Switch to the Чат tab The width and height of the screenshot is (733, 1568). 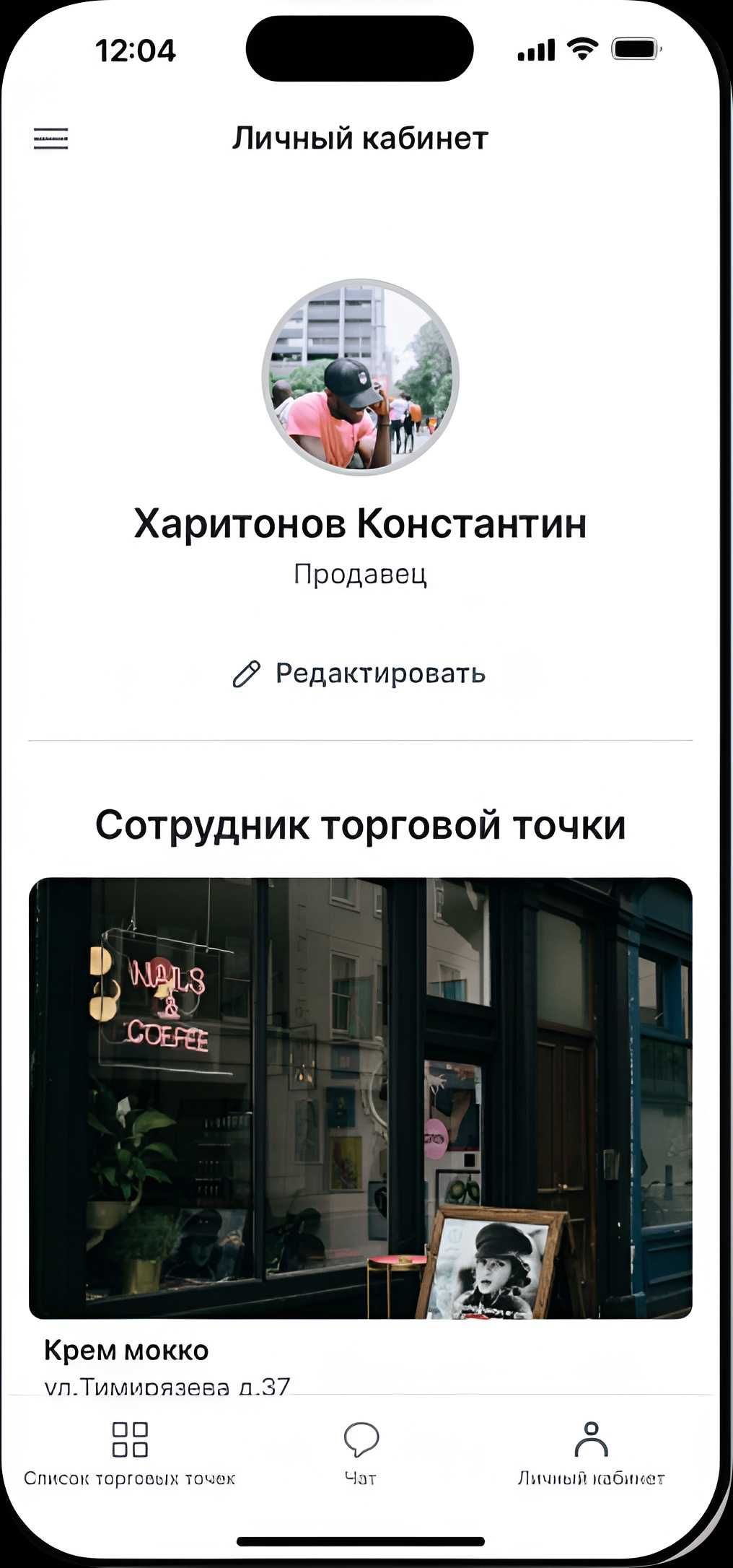click(361, 1452)
